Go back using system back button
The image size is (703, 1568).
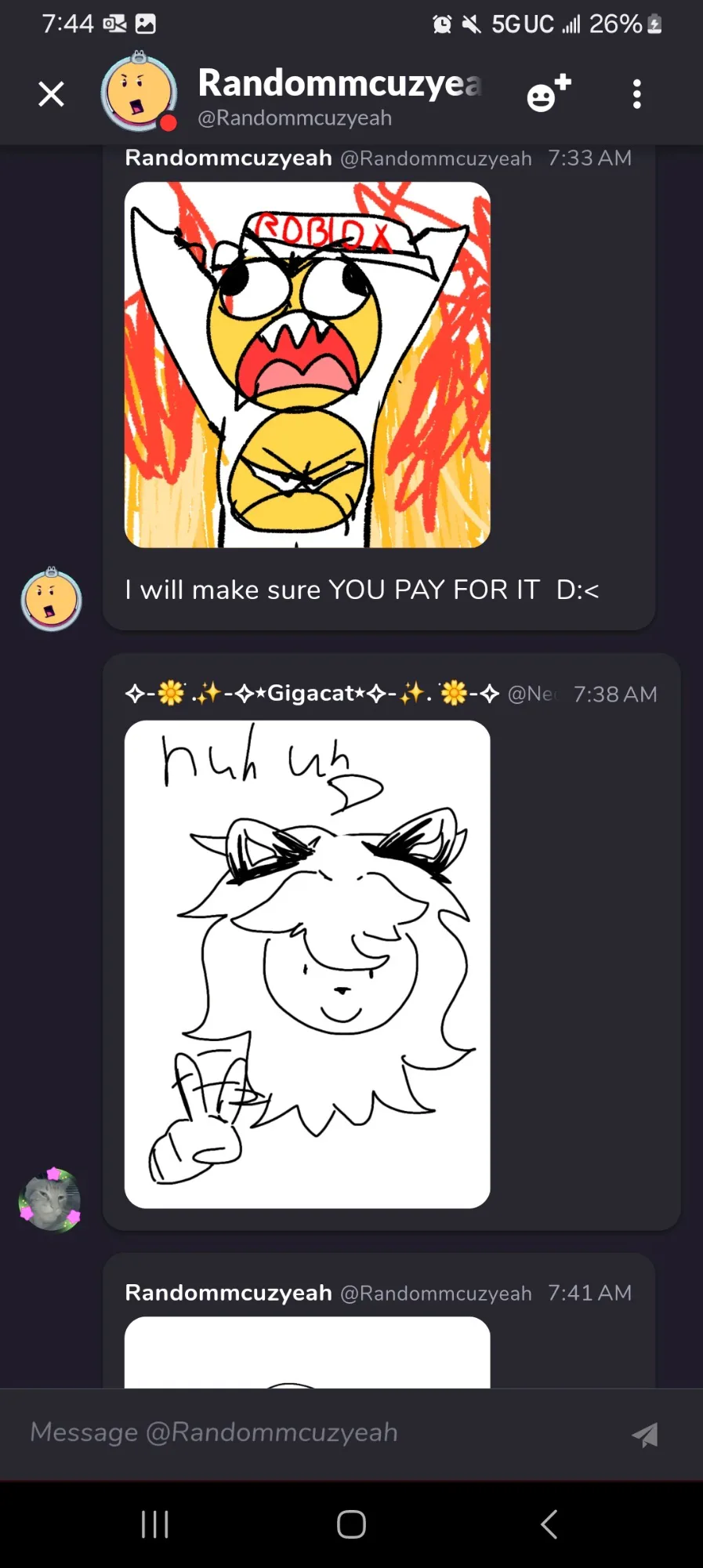[549, 1524]
